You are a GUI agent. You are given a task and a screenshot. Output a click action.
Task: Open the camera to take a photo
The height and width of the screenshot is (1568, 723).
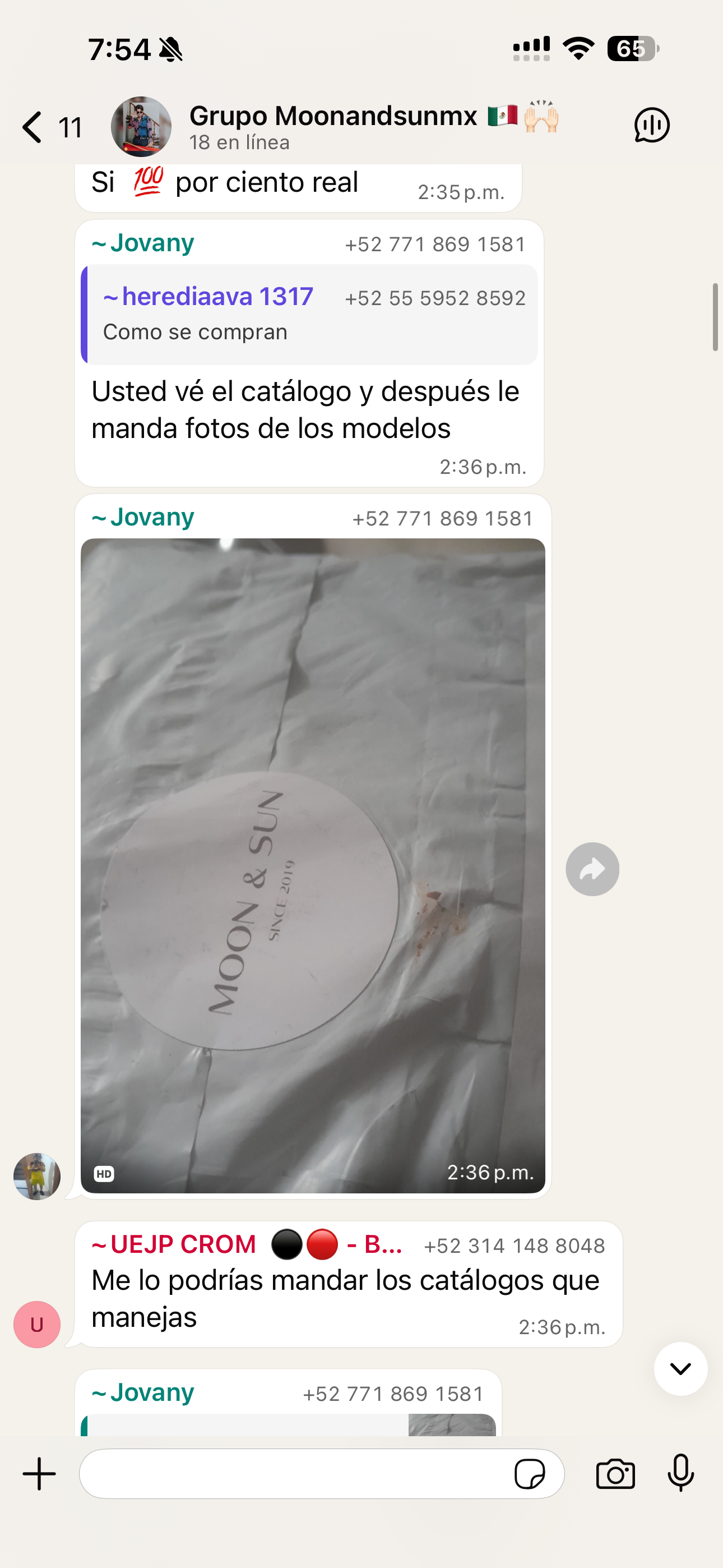(x=615, y=1474)
